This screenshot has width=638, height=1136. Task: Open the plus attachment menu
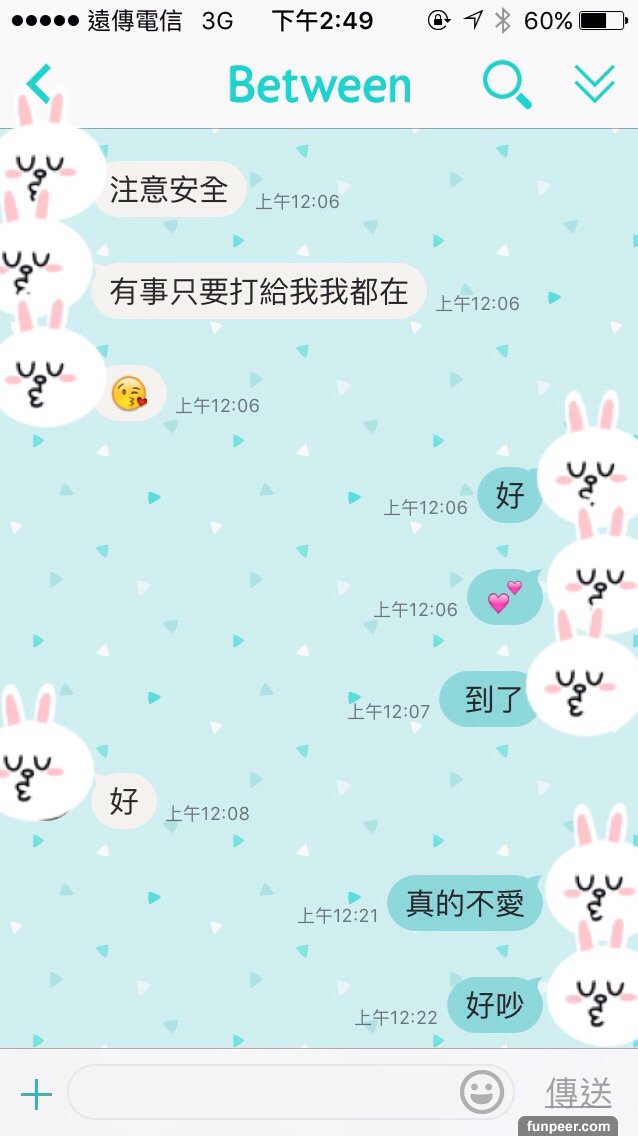36,1094
